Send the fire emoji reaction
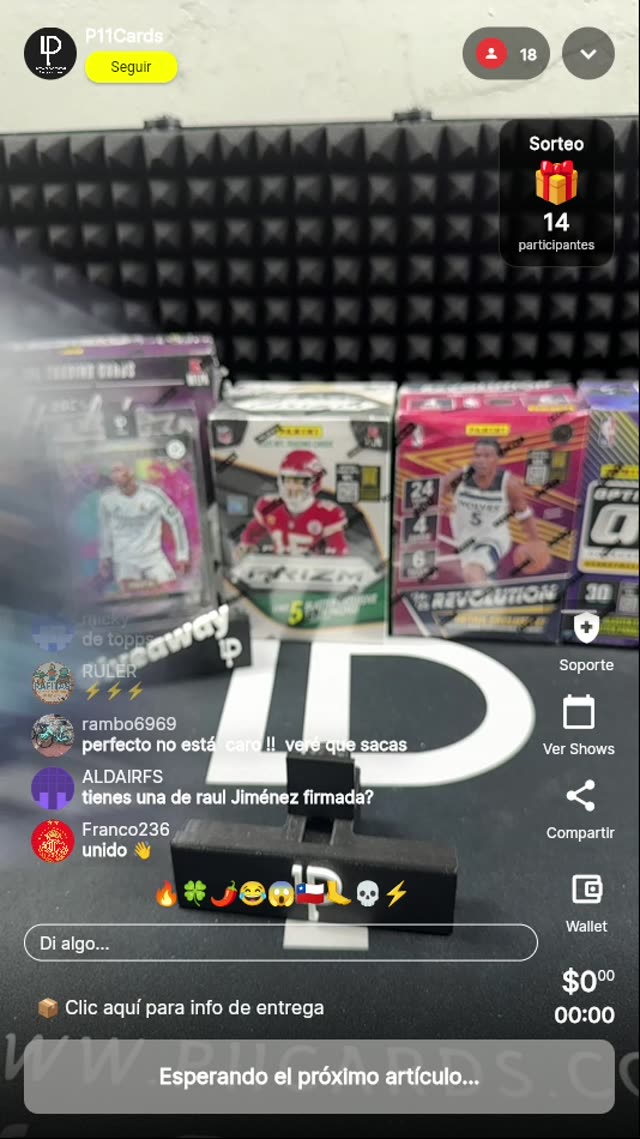The width and height of the screenshot is (640, 1139). pyautogui.click(x=166, y=893)
